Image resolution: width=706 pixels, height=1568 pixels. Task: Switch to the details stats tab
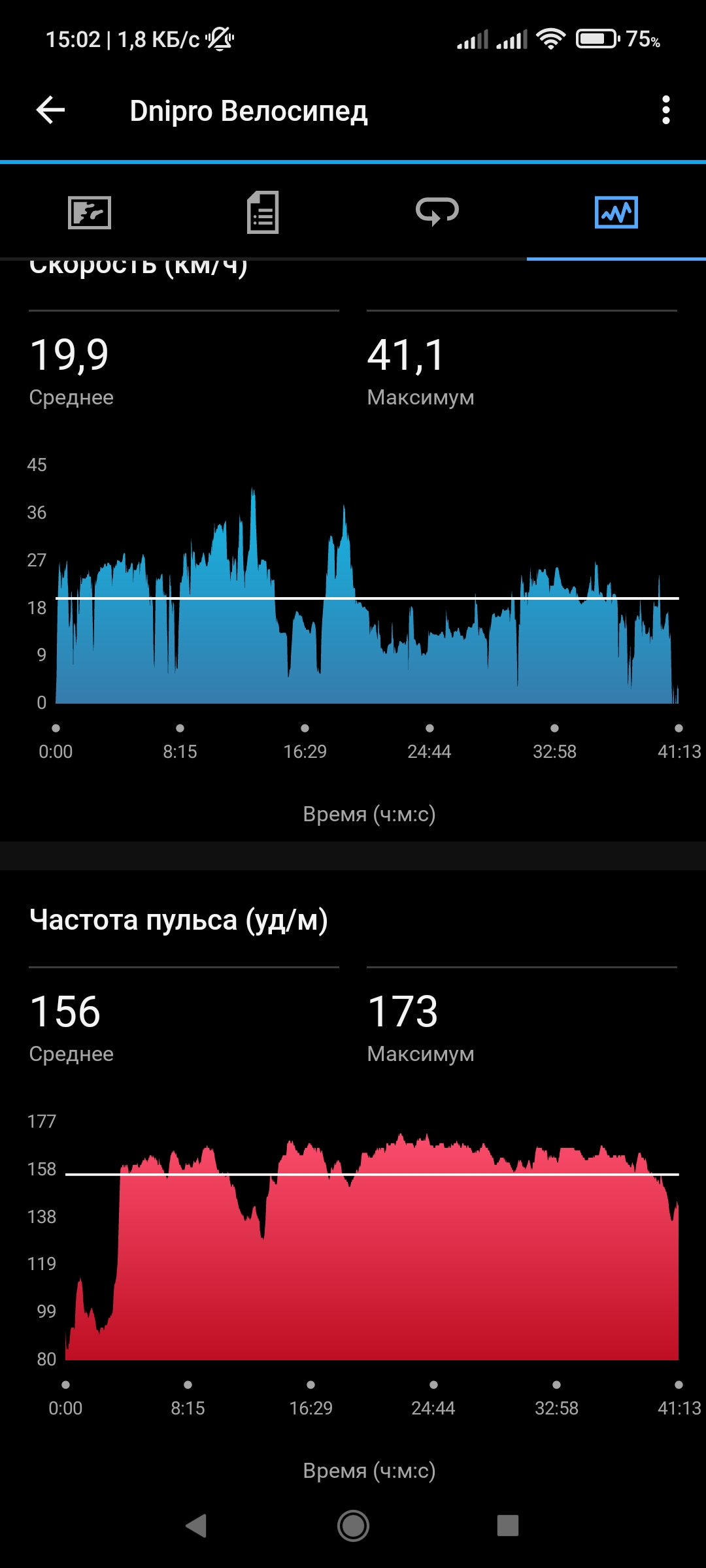(263, 212)
